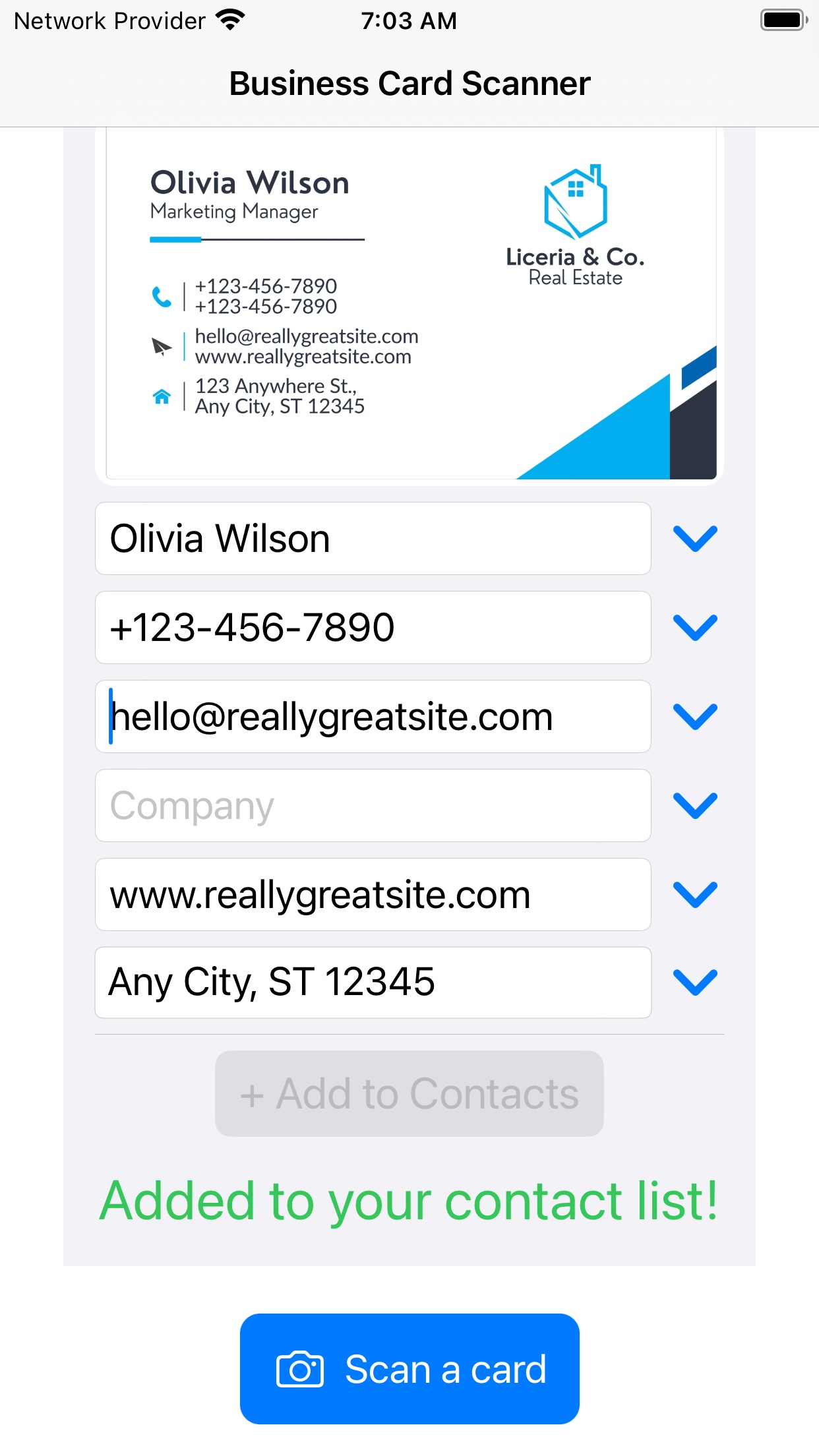Edit the +123-456-7890 phone field
Viewport: 819px width, 1456px height.
(373, 627)
